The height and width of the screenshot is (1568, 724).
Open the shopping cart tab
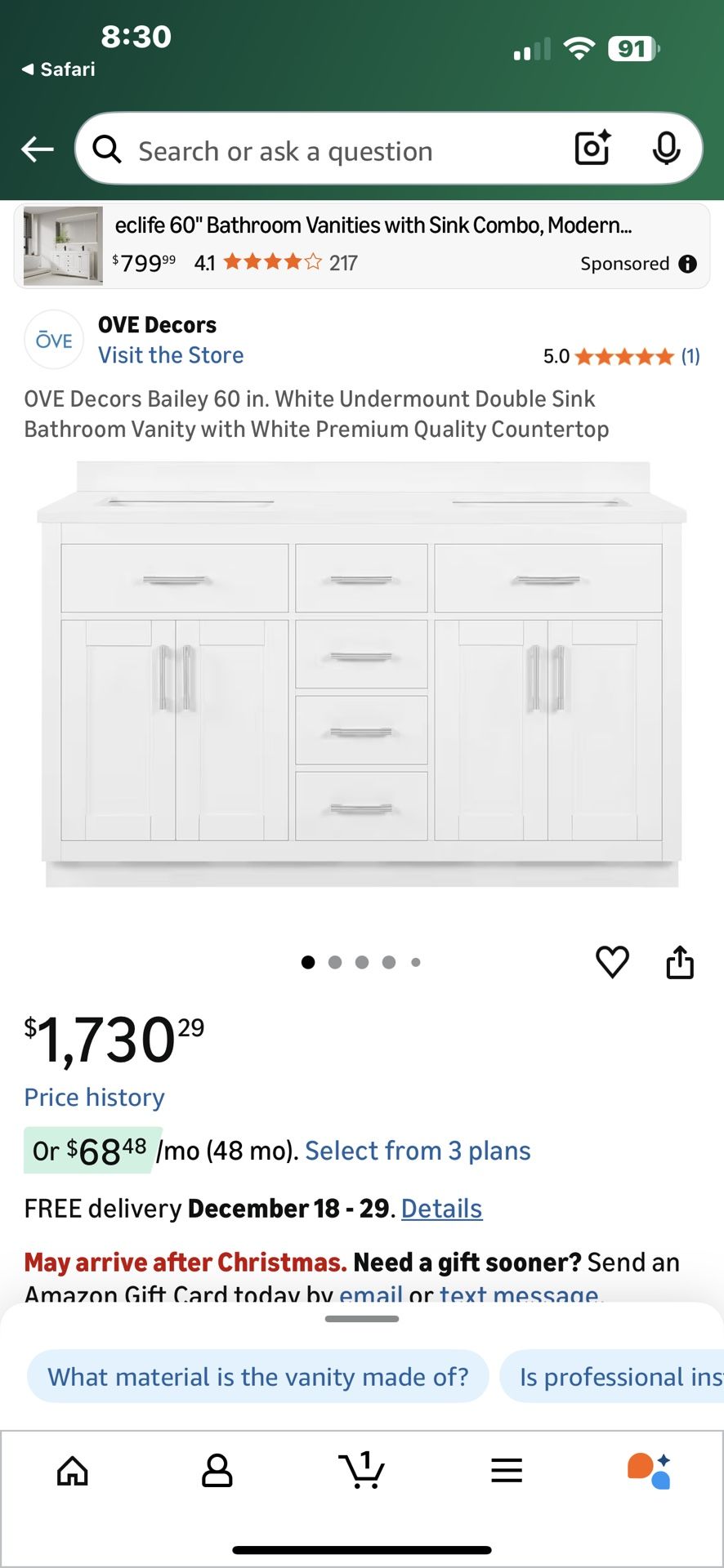(362, 1471)
